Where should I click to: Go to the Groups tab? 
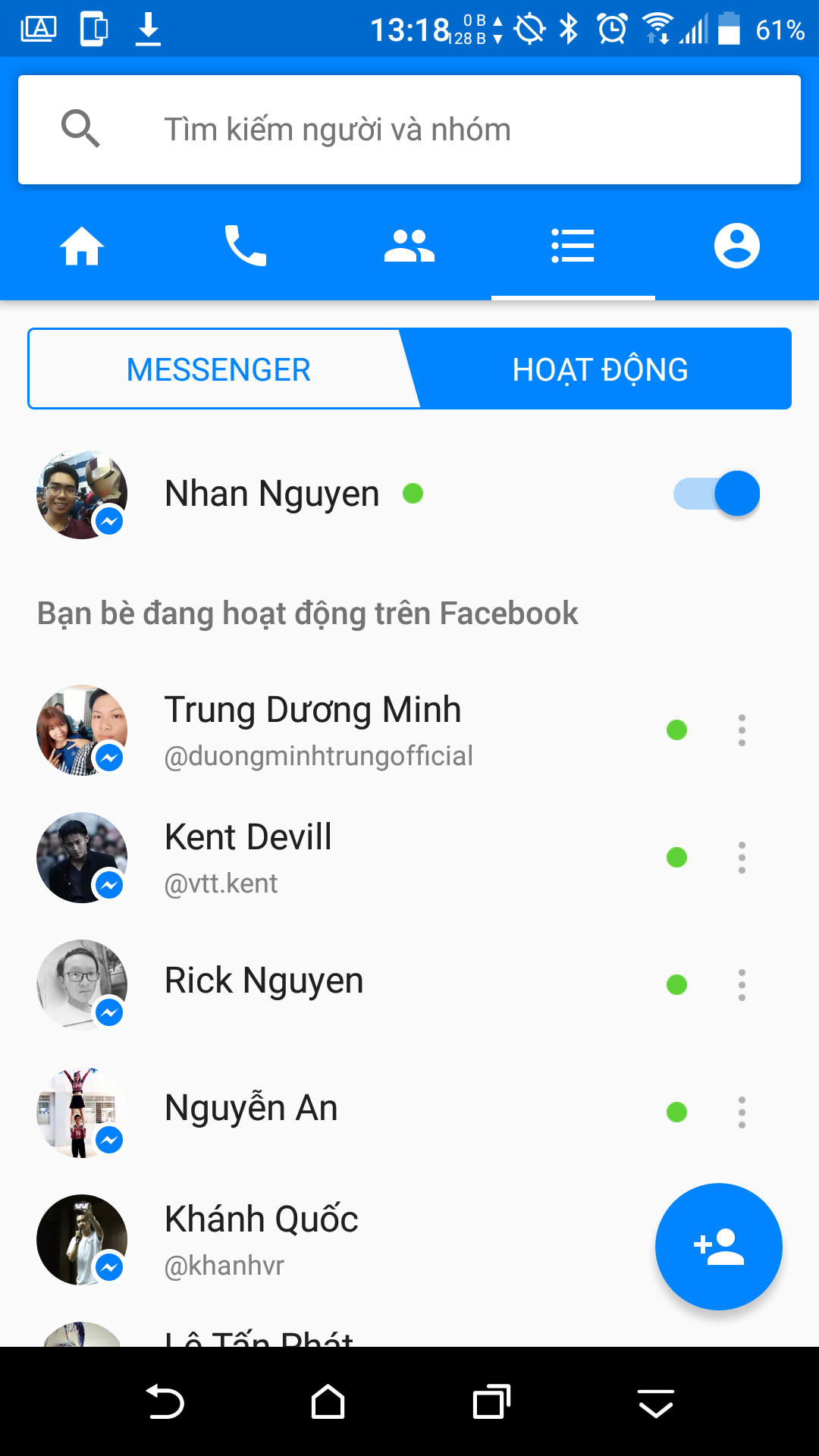click(409, 246)
